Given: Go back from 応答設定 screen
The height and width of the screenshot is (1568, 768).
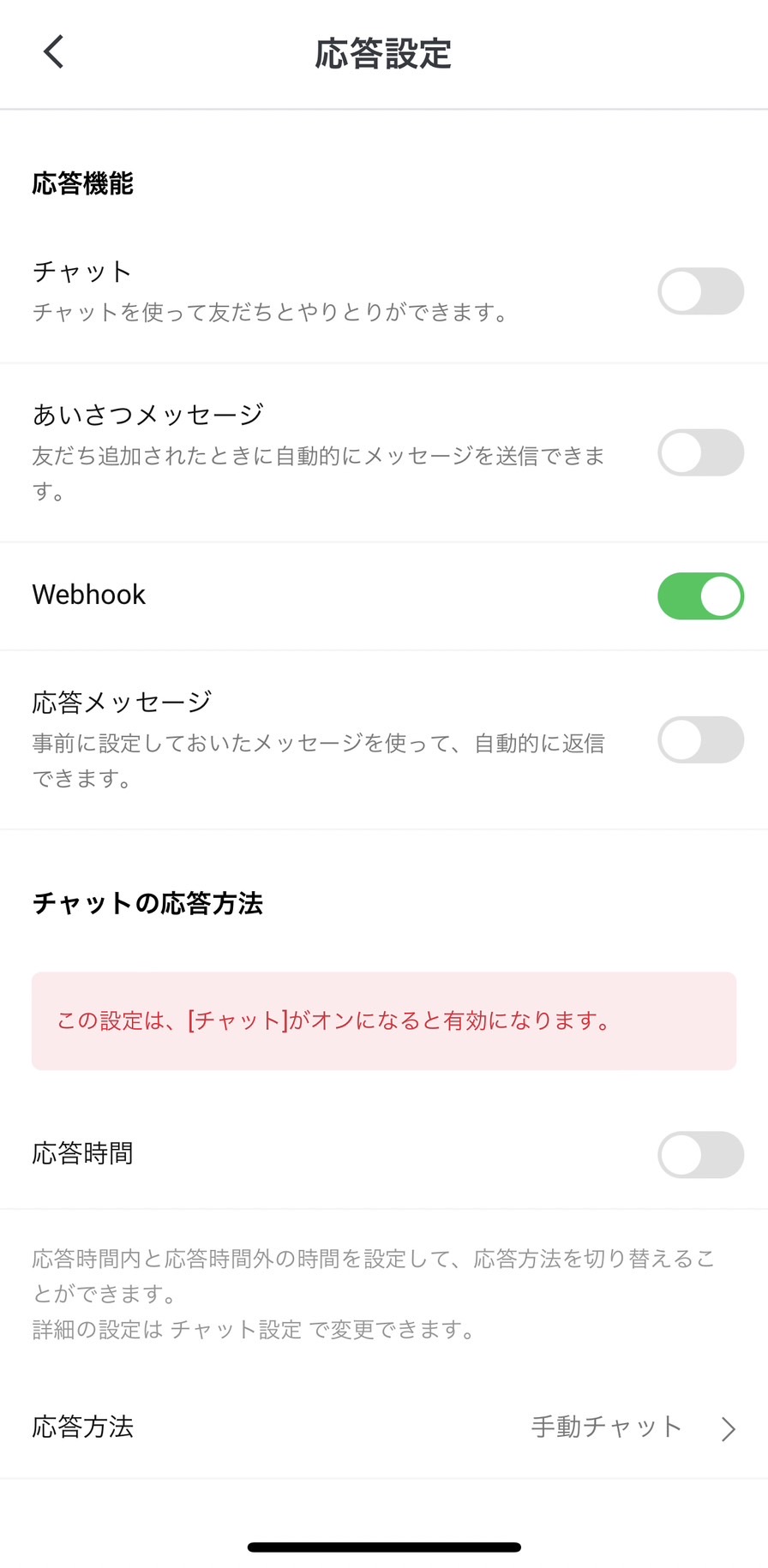Looking at the screenshot, I should (x=54, y=52).
